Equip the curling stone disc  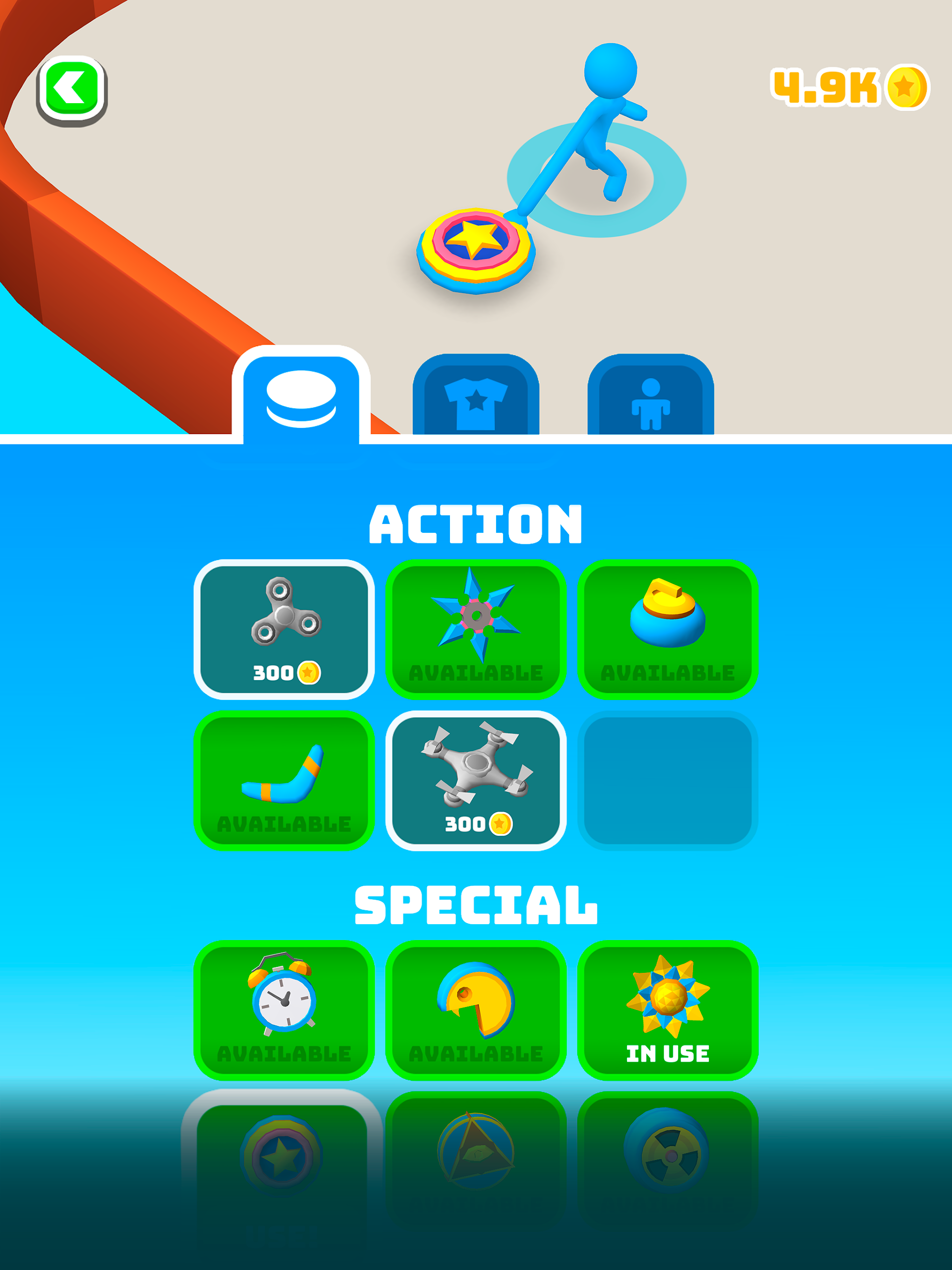[x=668, y=630]
